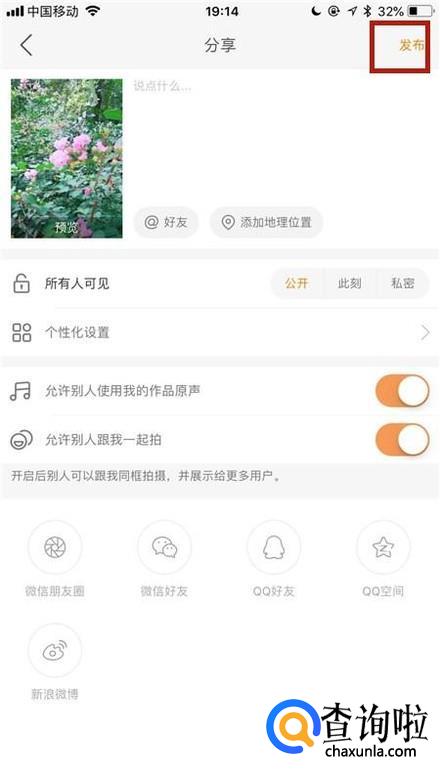Select 公开 visibility option
440x782 pixels.
(x=296, y=283)
